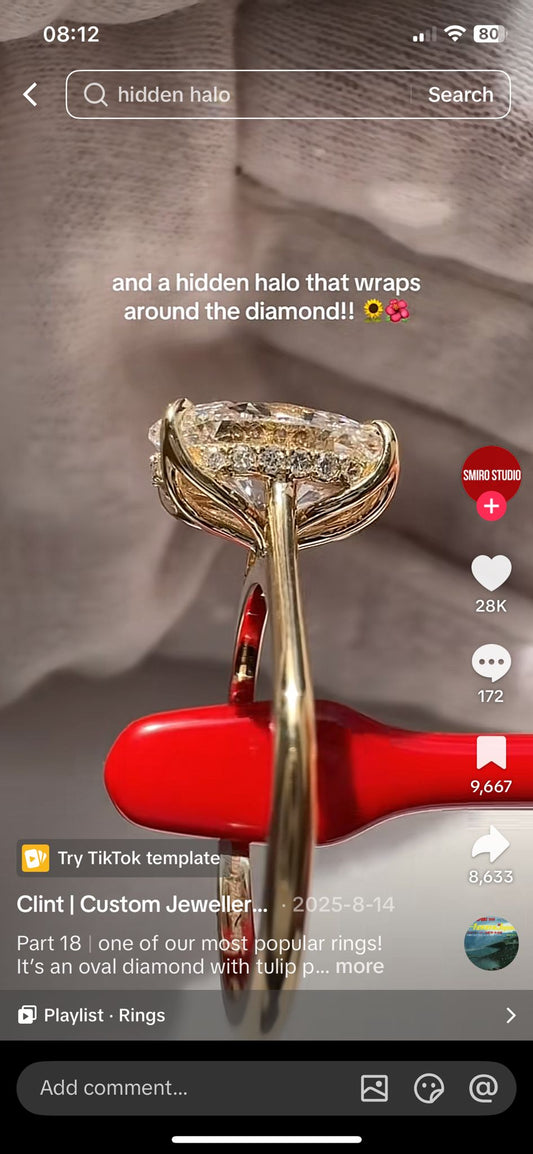Mention someone with the @ icon
Image resolution: width=533 pixels, height=1154 pixels.
(x=484, y=1088)
